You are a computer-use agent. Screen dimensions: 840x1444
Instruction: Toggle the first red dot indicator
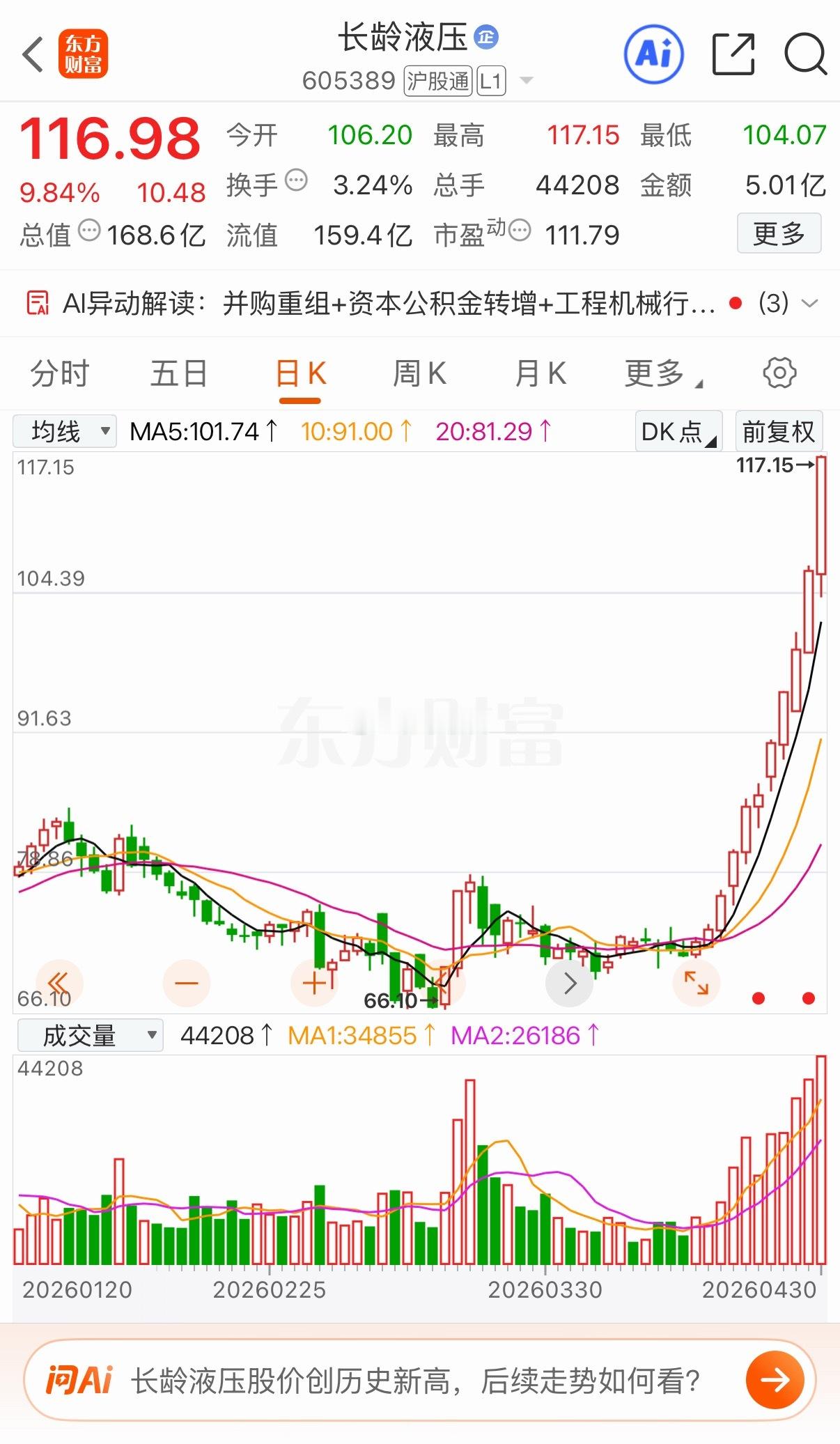click(758, 998)
